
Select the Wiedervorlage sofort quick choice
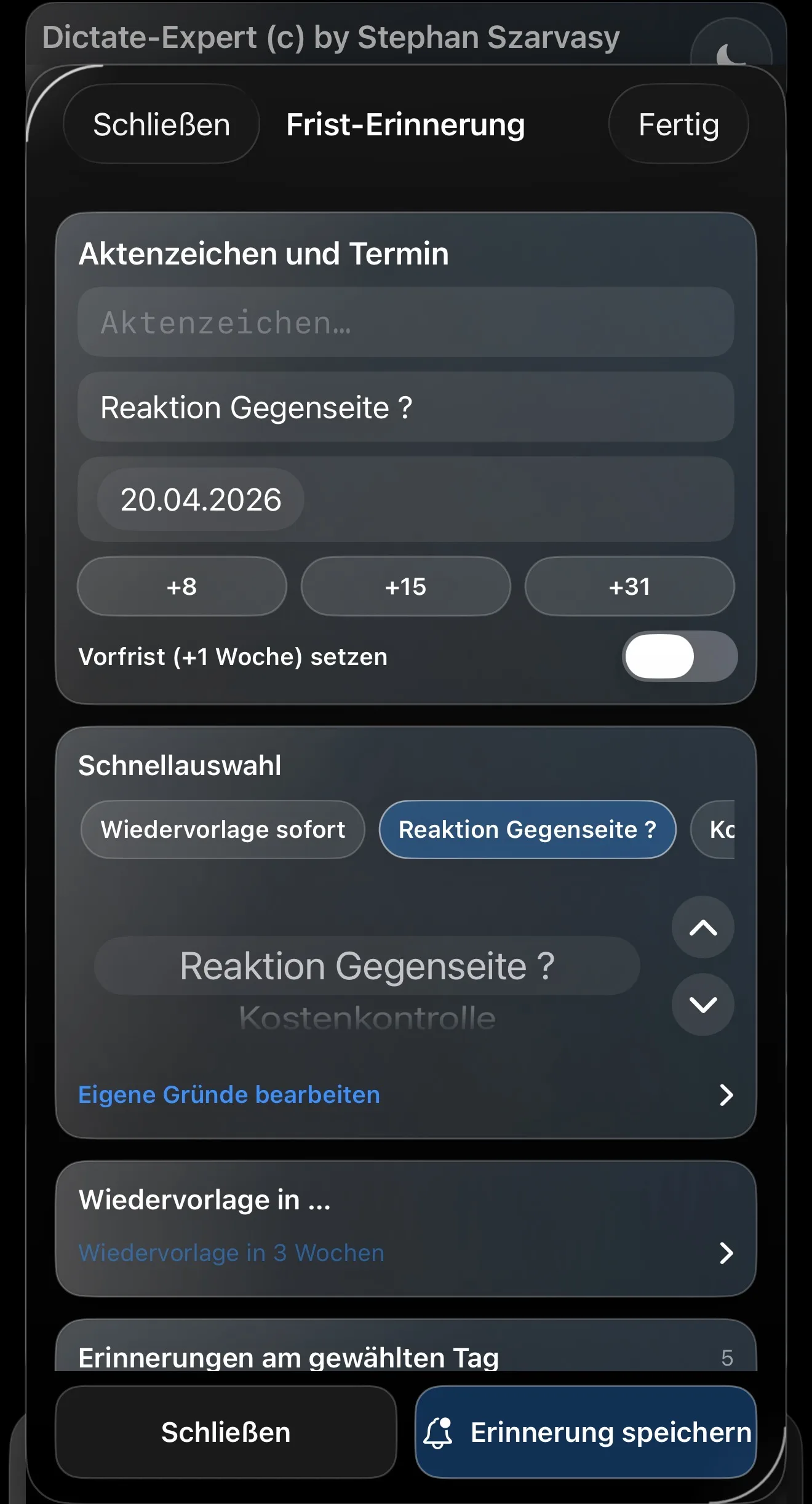224,829
